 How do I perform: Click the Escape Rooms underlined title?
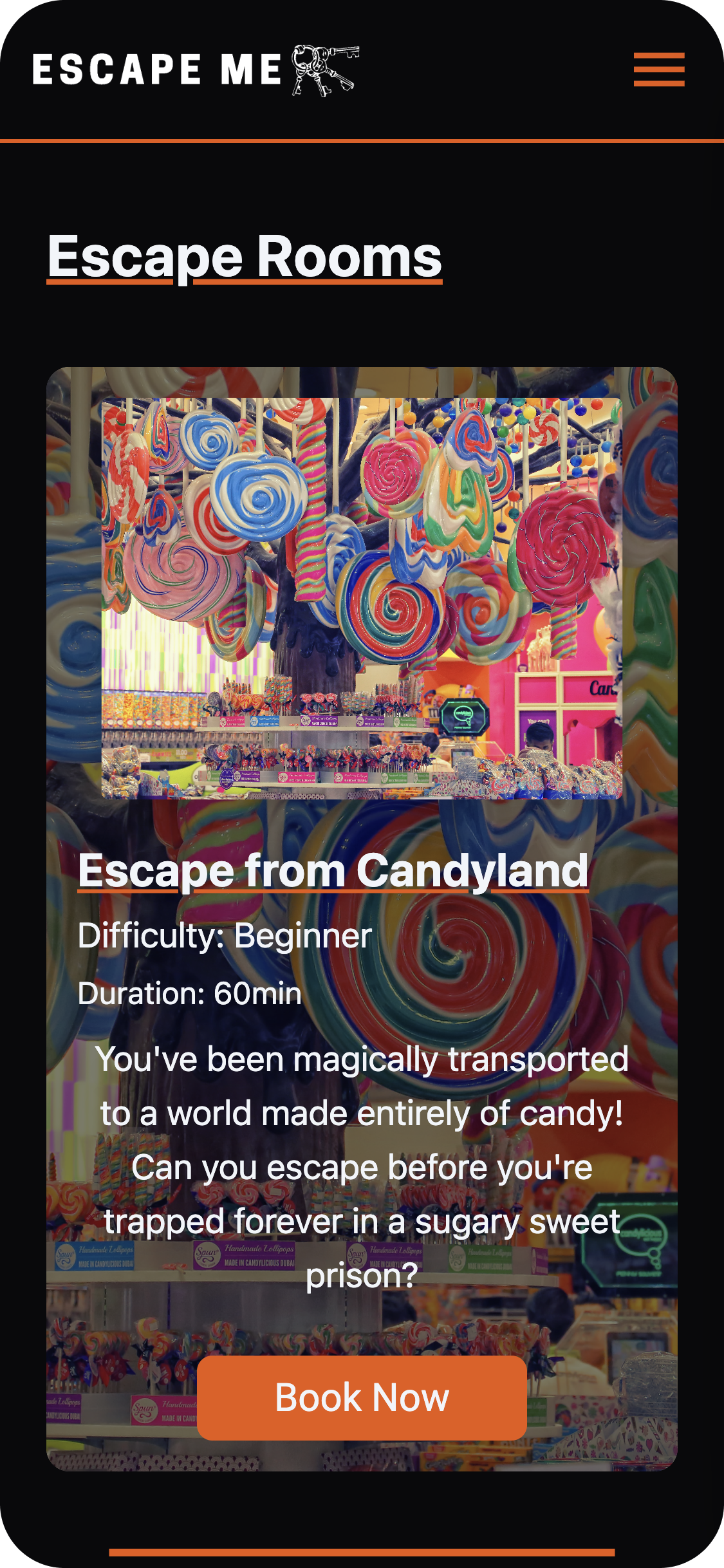245,257
